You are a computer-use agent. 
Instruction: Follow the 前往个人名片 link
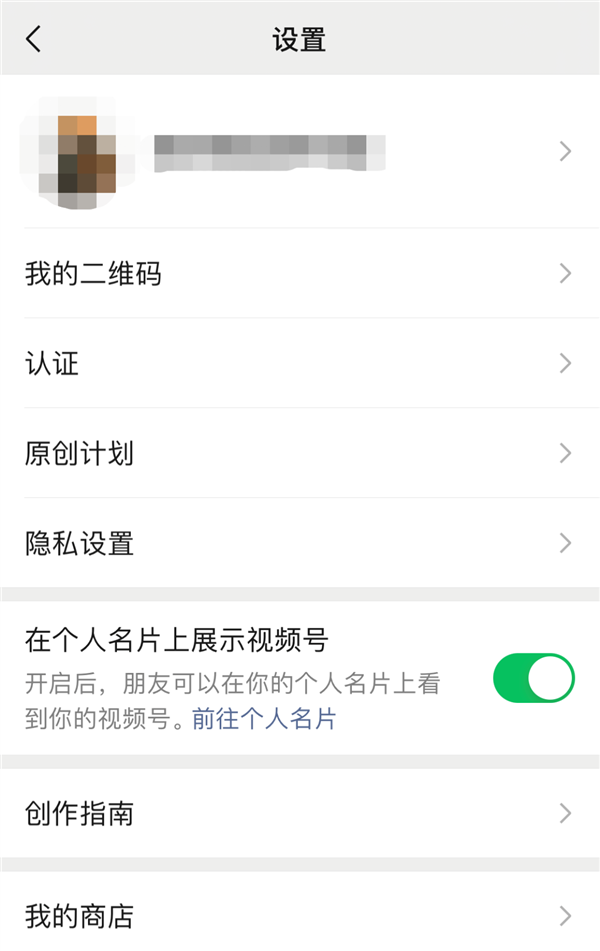pos(264,719)
